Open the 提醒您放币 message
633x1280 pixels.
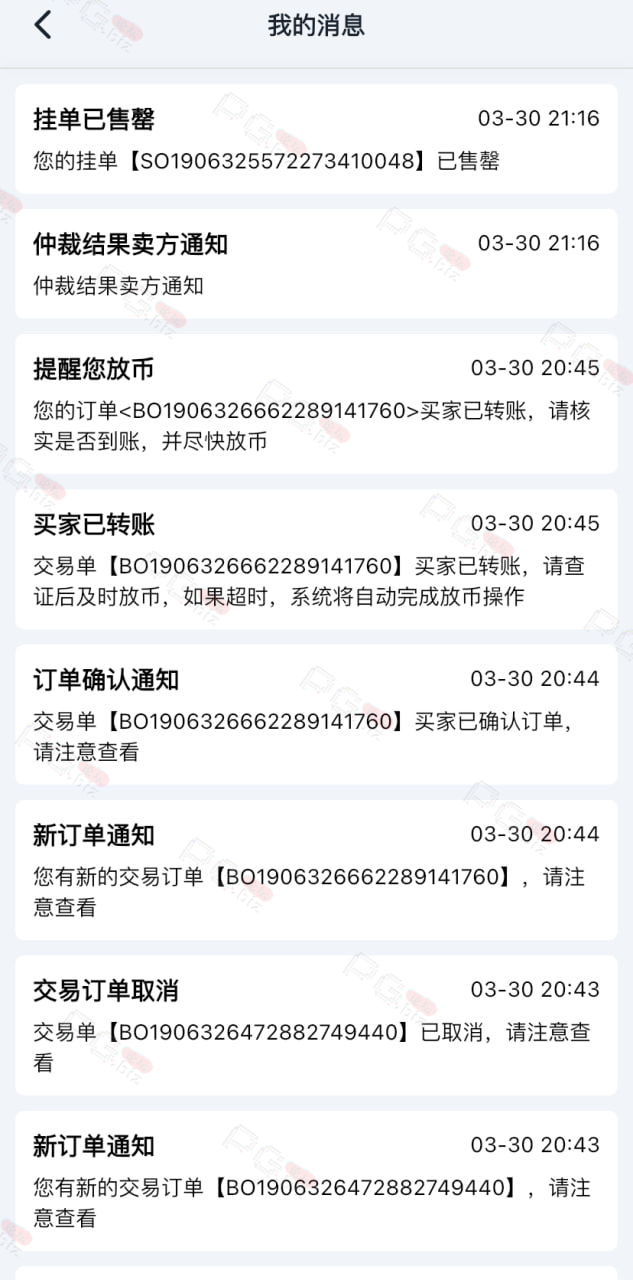[x=316, y=404]
